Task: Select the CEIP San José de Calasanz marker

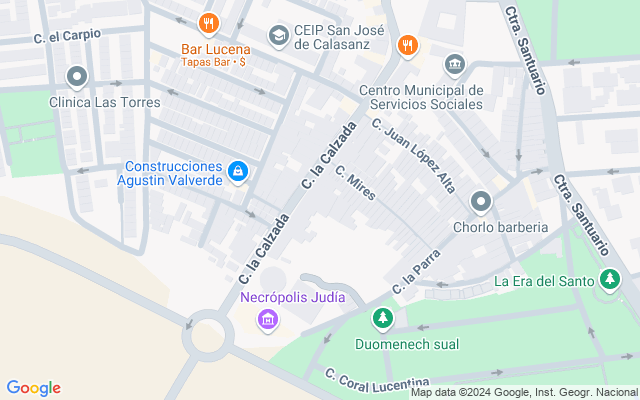Action: tap(279, 37)
